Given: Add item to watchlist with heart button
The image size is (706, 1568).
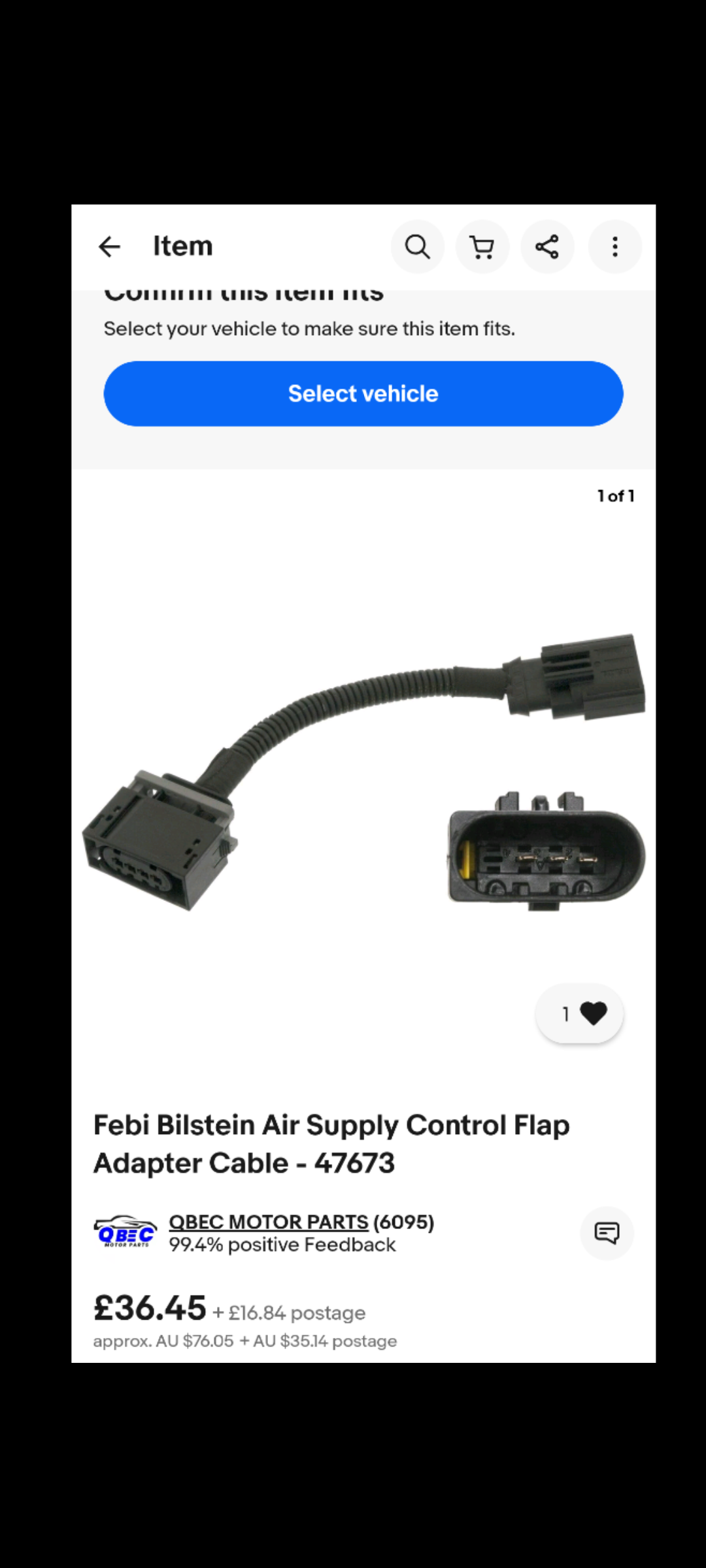Looking at the screenshot, I should tap(579, 1013).
